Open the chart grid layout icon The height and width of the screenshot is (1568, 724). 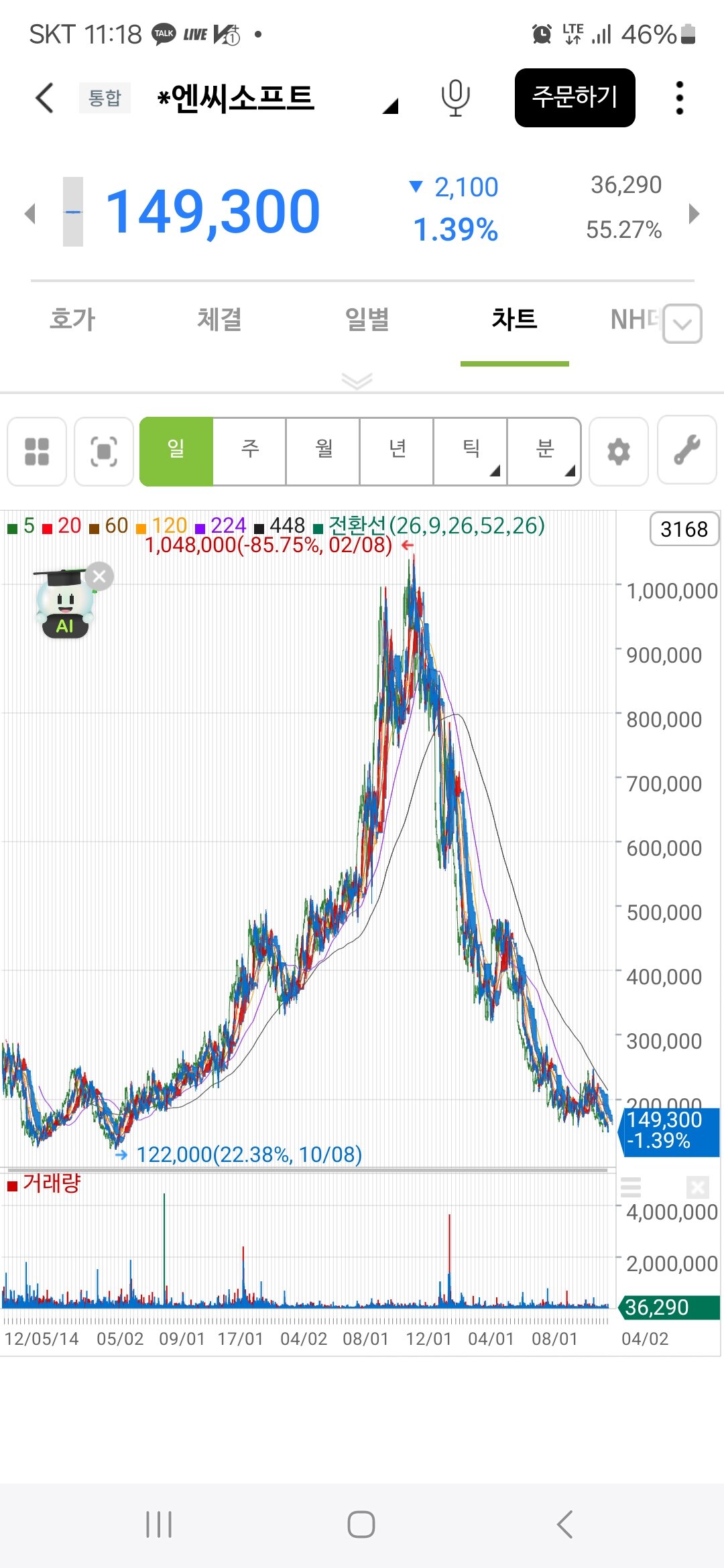click(37, 451)
